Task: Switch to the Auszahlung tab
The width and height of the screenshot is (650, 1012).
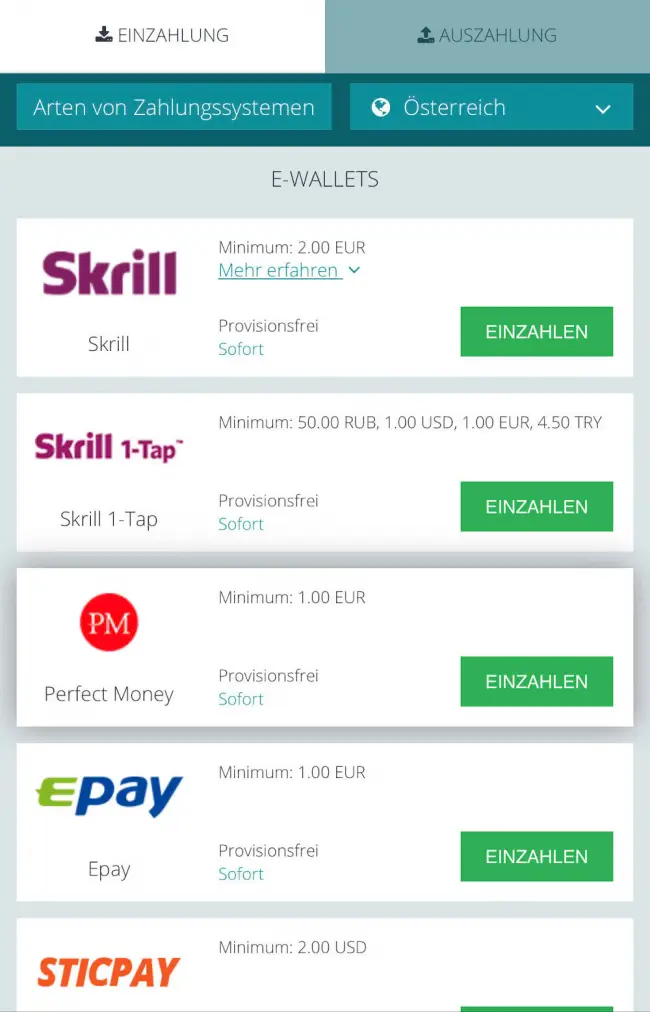Action: pos(487,36)
